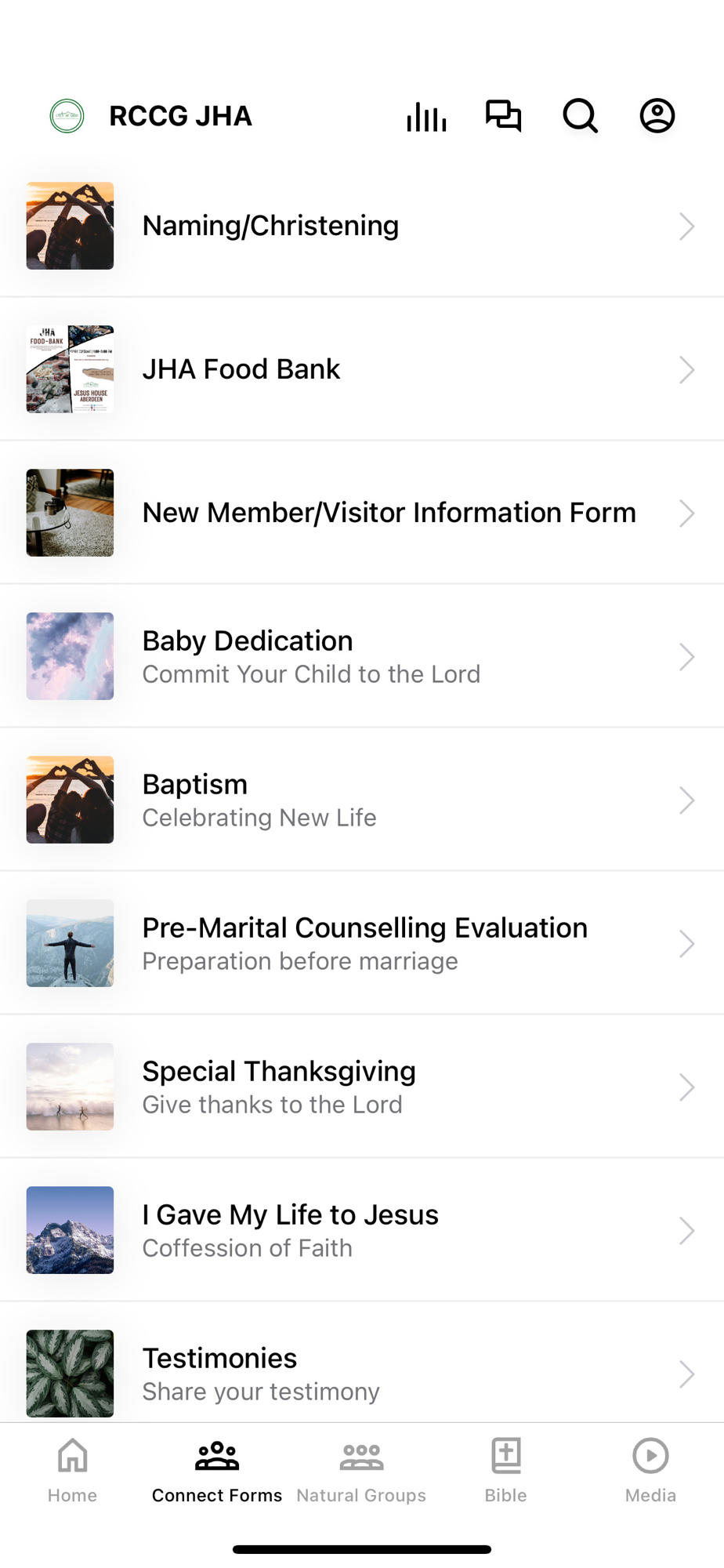
Task: Go to the Bible tab
Action: pyautogui.click(x=506, y=1471)
